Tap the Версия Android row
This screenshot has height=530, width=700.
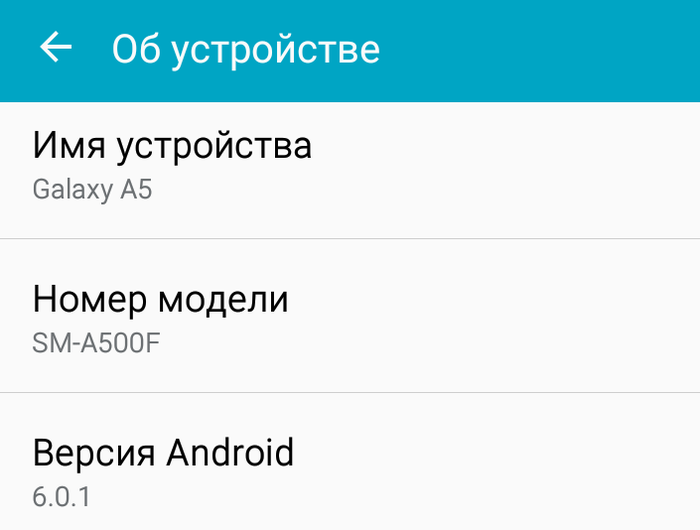pos(350,470)
